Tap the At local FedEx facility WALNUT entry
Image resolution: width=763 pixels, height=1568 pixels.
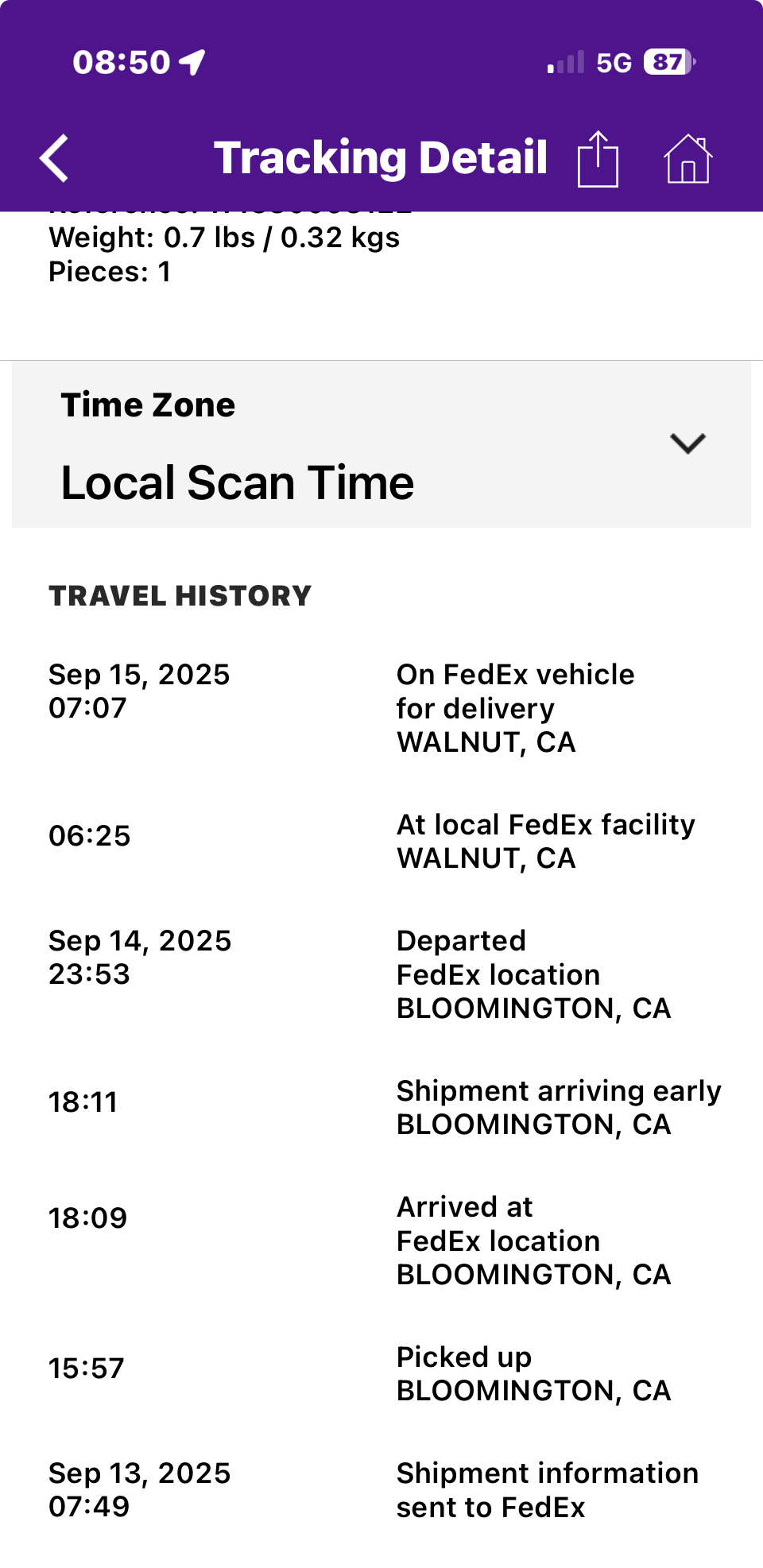[x=545, y=840]
